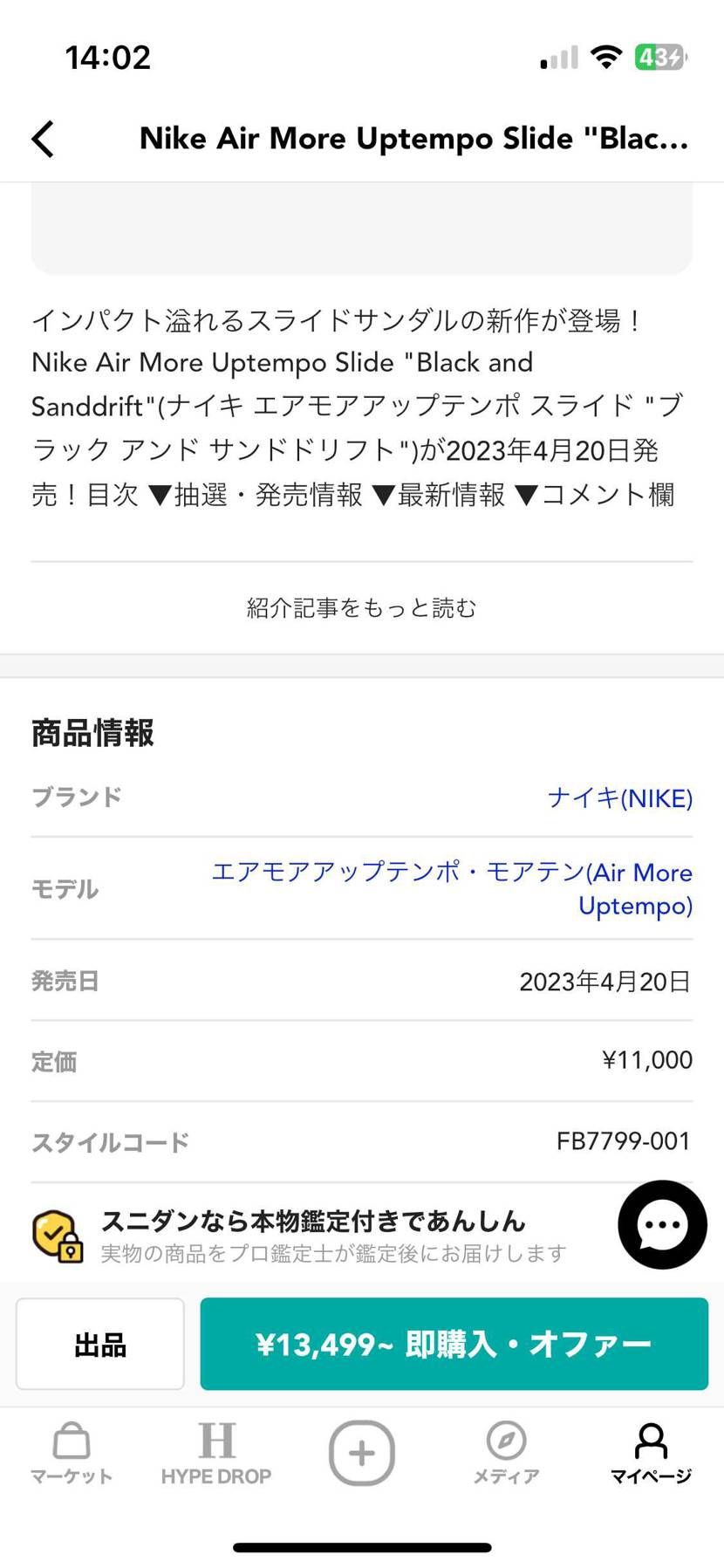Go back with the top-left arrow

click(43, 139)
